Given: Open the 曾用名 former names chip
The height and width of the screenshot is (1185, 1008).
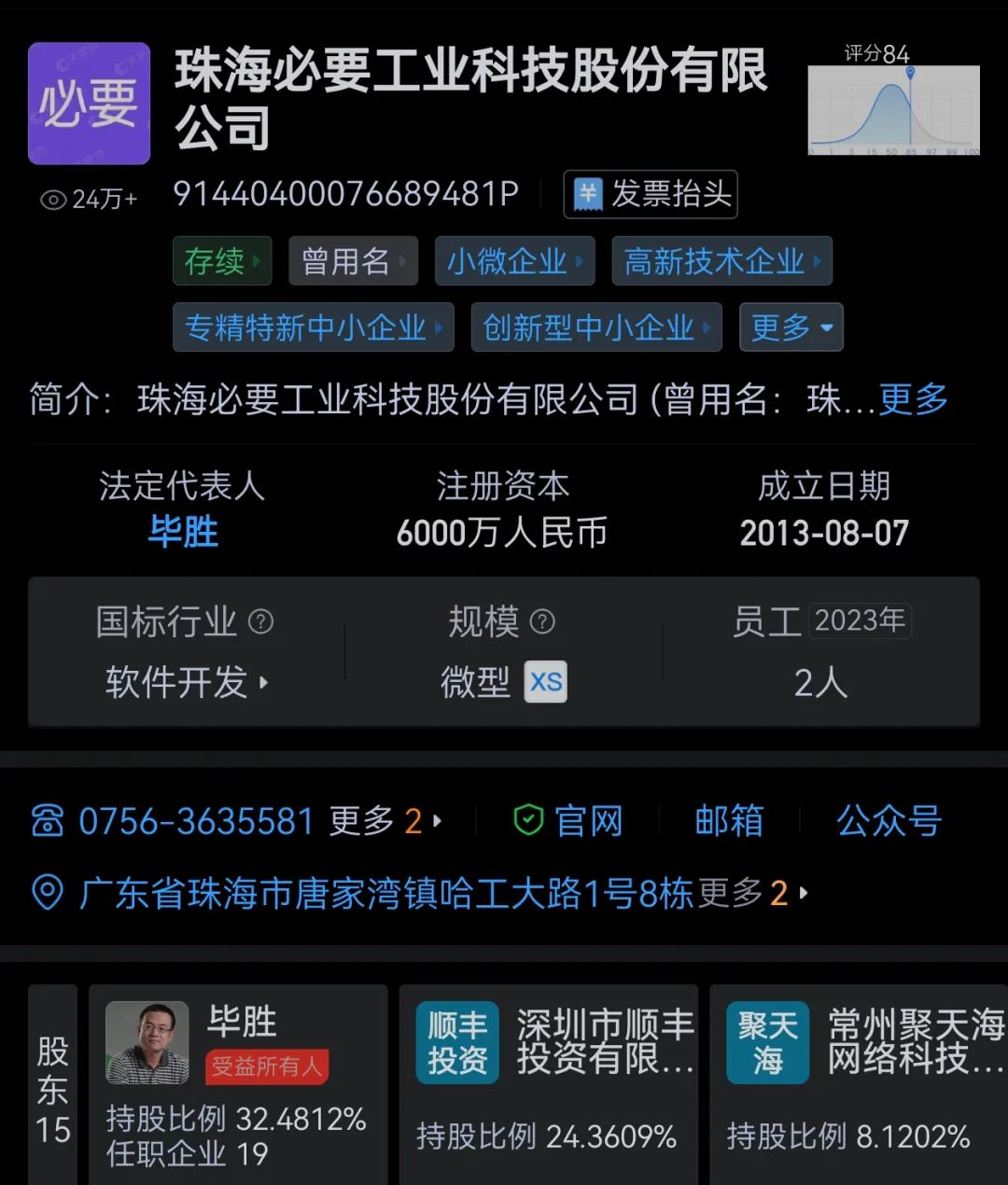Looking at the screenshot, I should (353, 261).
